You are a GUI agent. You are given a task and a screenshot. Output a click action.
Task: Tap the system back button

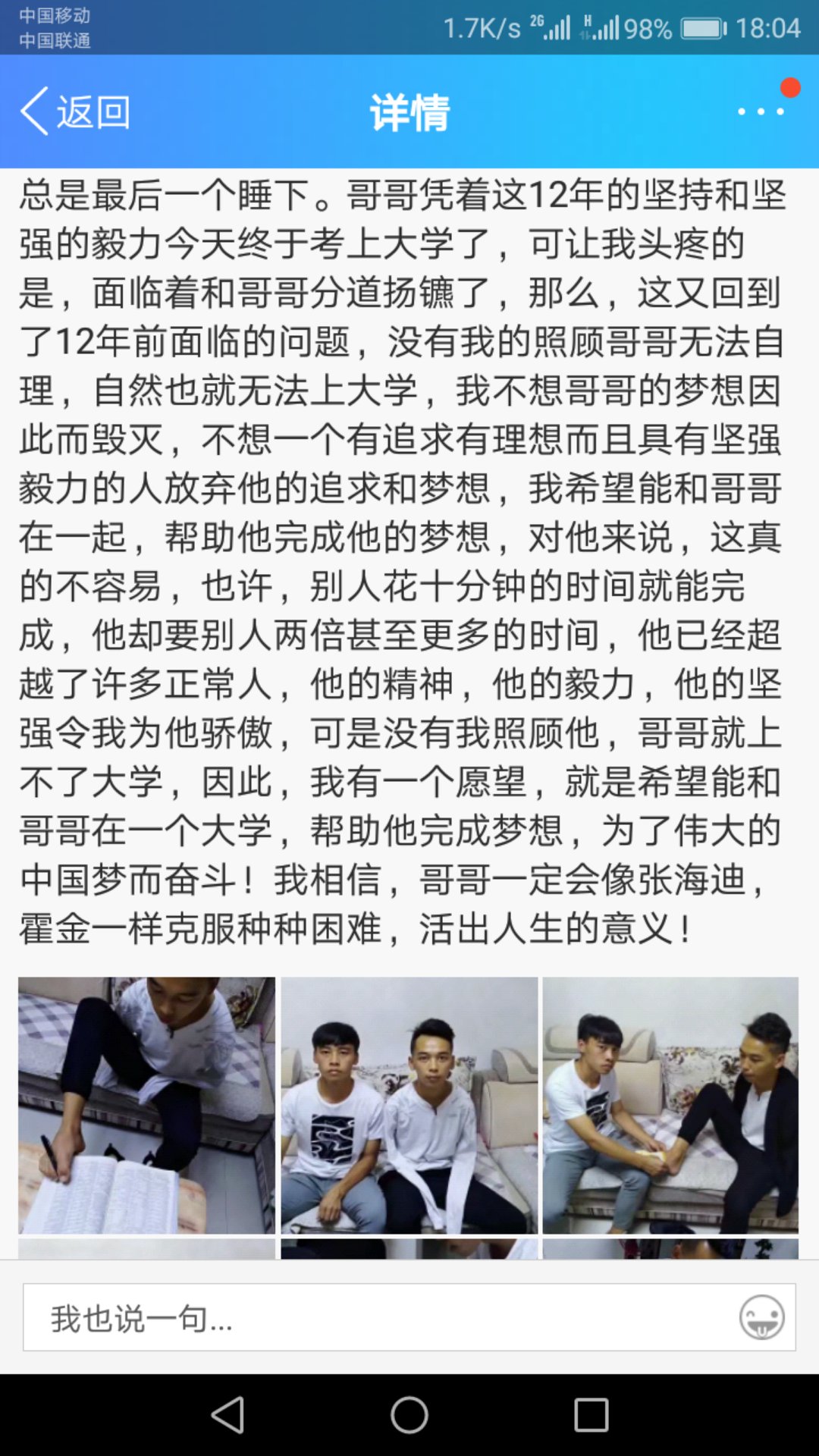[227, 1415]
